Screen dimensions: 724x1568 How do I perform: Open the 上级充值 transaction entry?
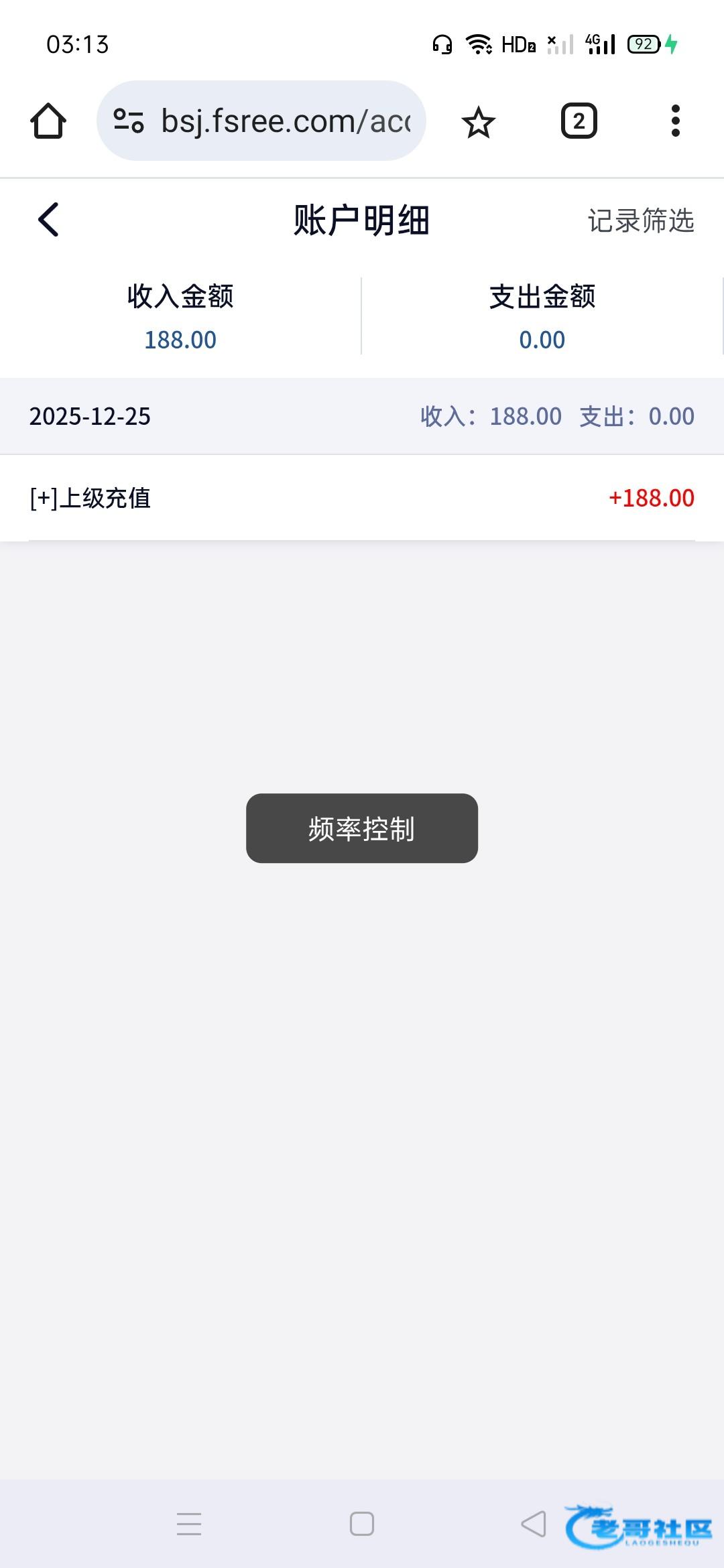(x=362, y=498)
